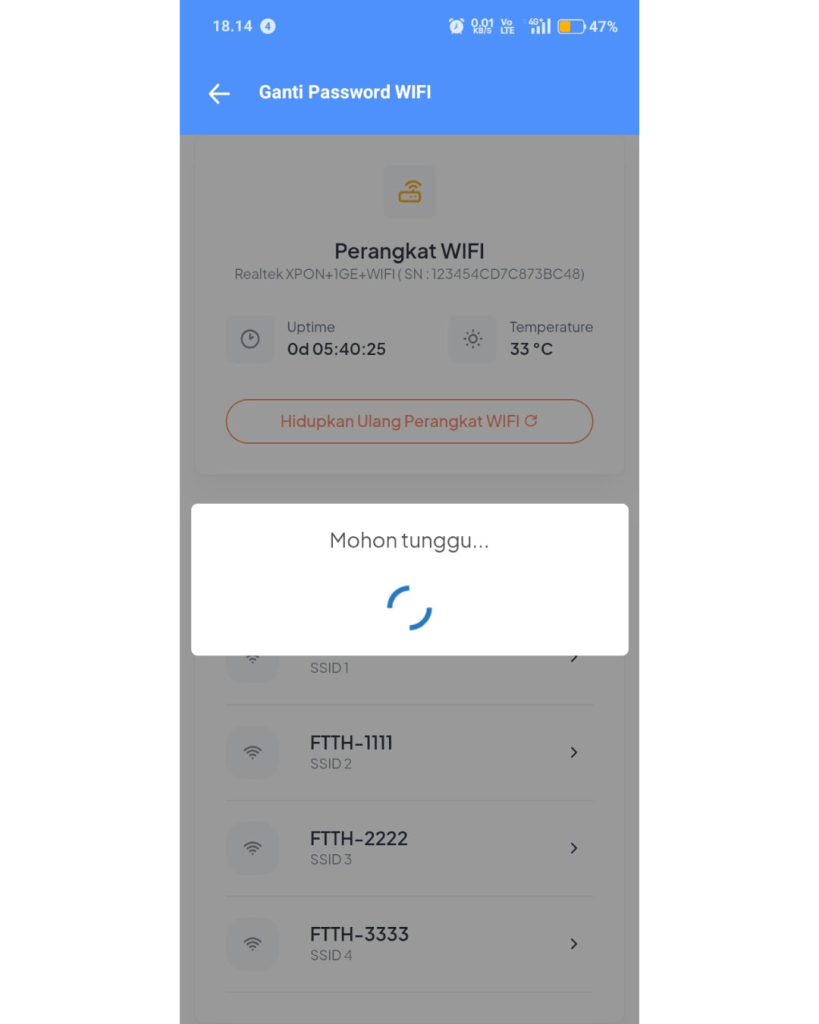819x1024 pixels.
Task: Go back using the arrow icon
Action: pos(219,93)
